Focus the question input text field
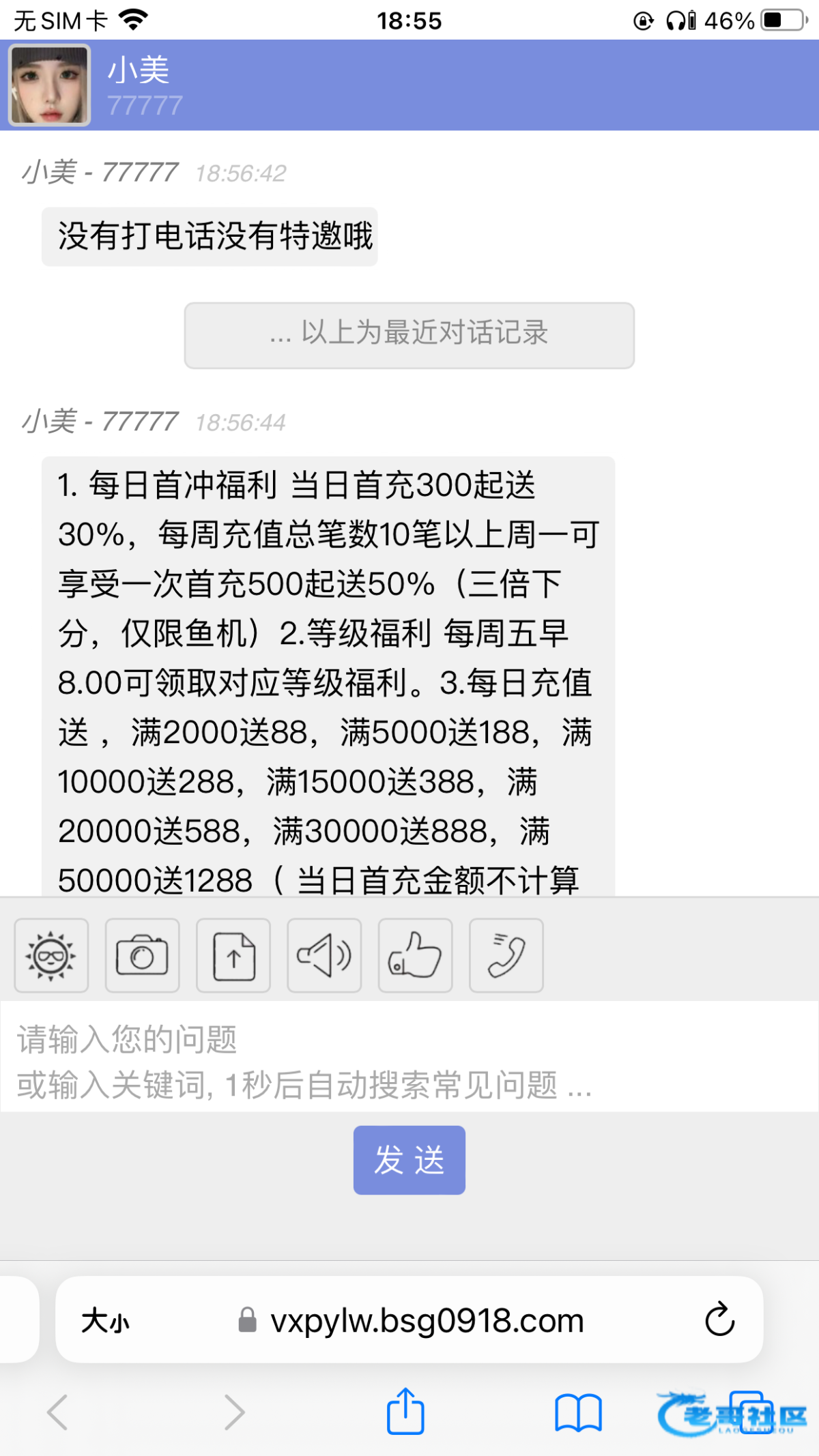Viewport: 819px width, 1456px height. [409, 1056]
